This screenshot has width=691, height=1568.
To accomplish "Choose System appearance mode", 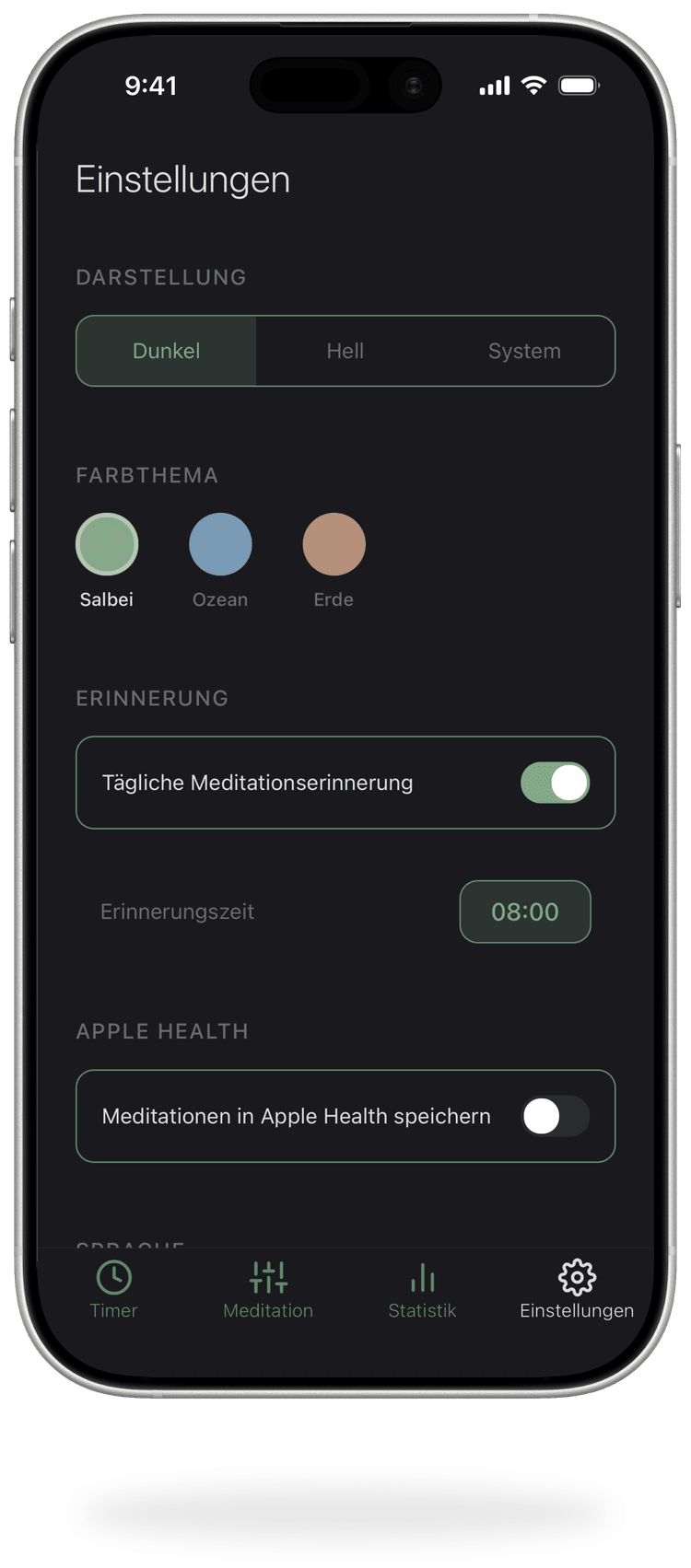I will (x=524, y=351).
